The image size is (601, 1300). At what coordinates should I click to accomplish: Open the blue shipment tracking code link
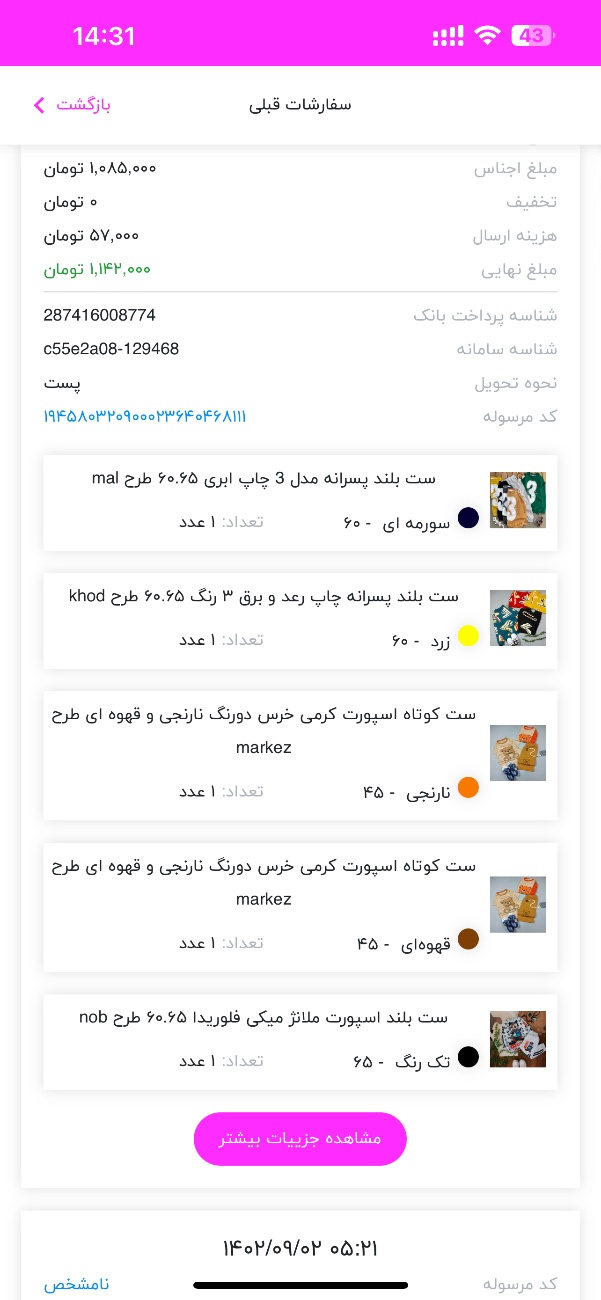coord(145,416)
